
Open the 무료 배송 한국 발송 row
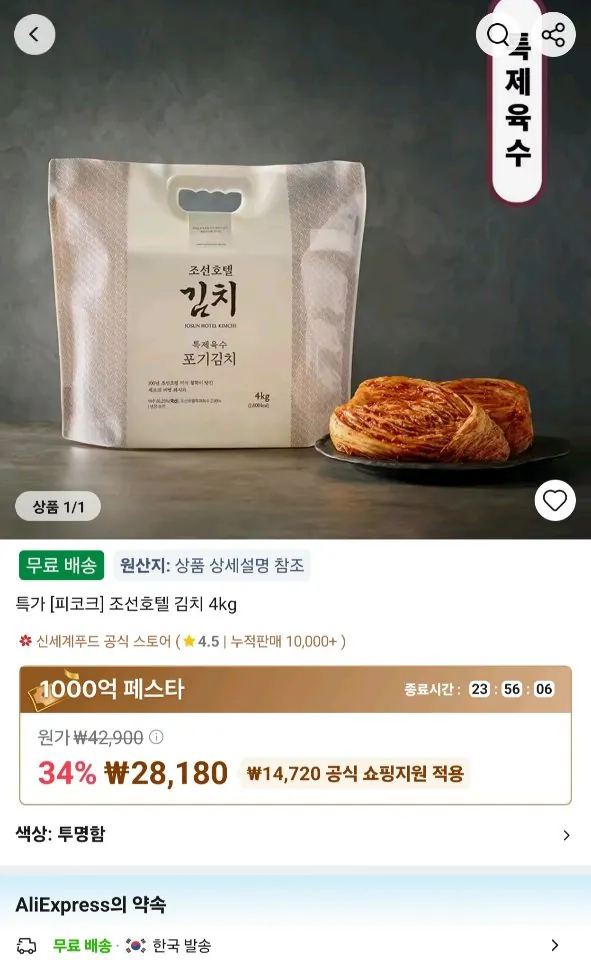295,945
